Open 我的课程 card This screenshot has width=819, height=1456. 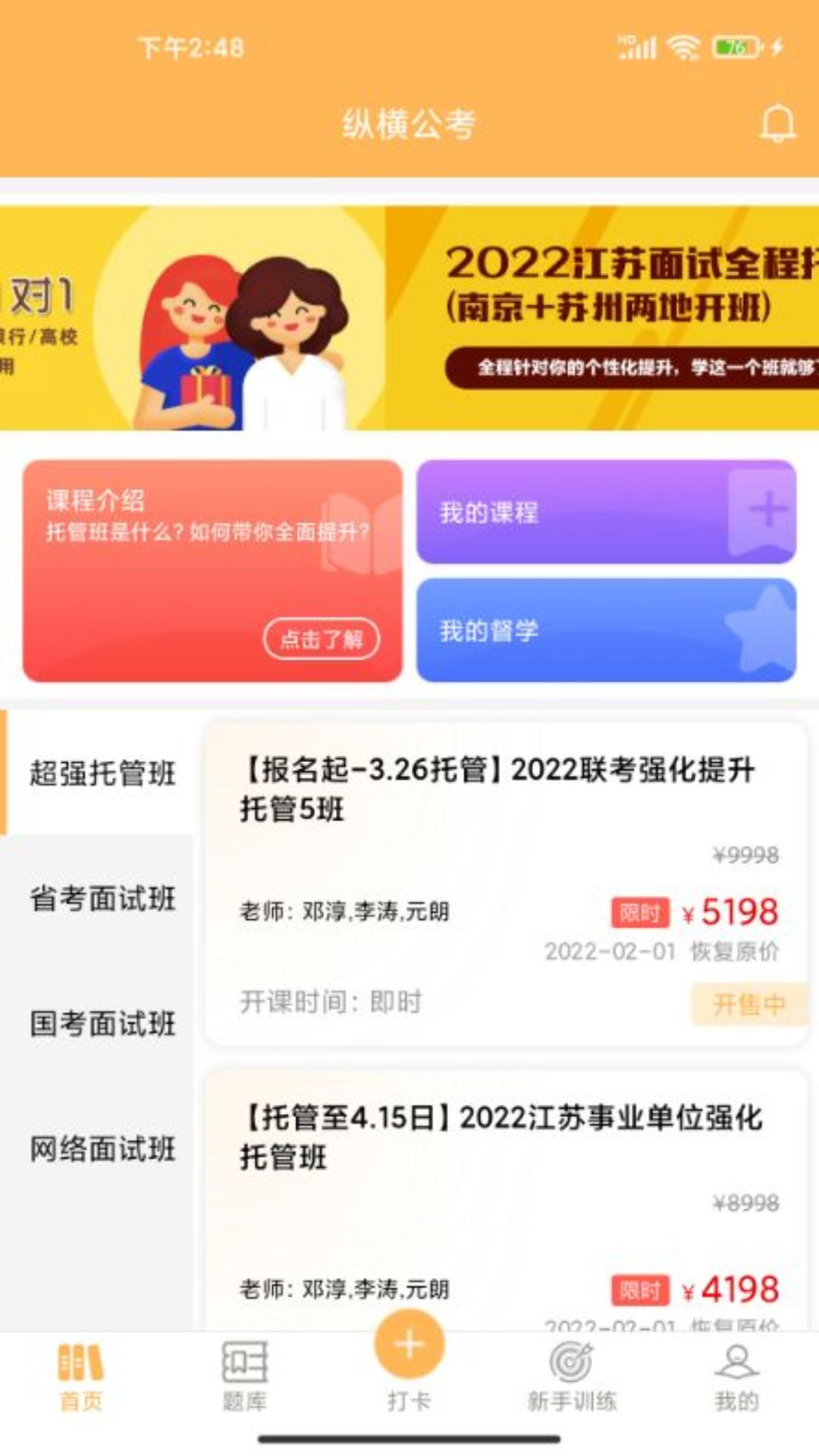(605, 512)
